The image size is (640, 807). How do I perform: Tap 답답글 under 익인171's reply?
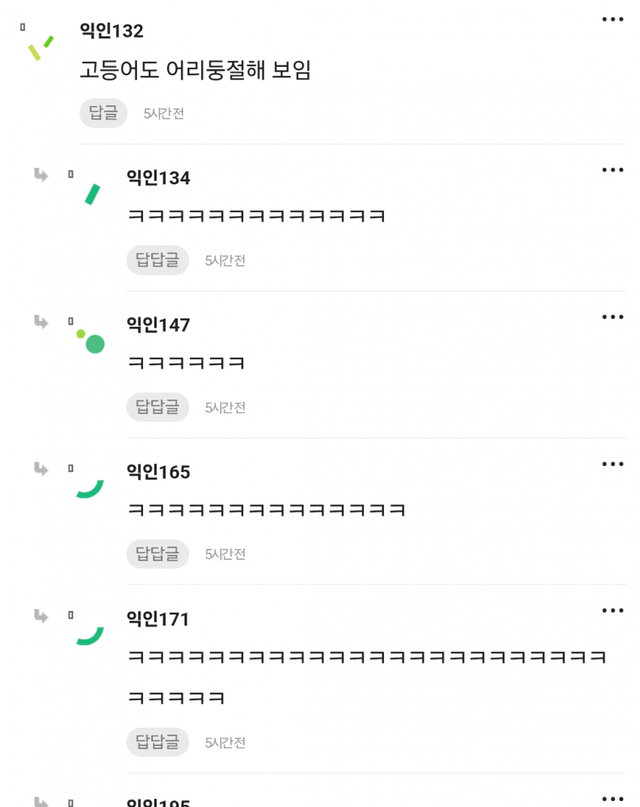click(x=157, y=742)
